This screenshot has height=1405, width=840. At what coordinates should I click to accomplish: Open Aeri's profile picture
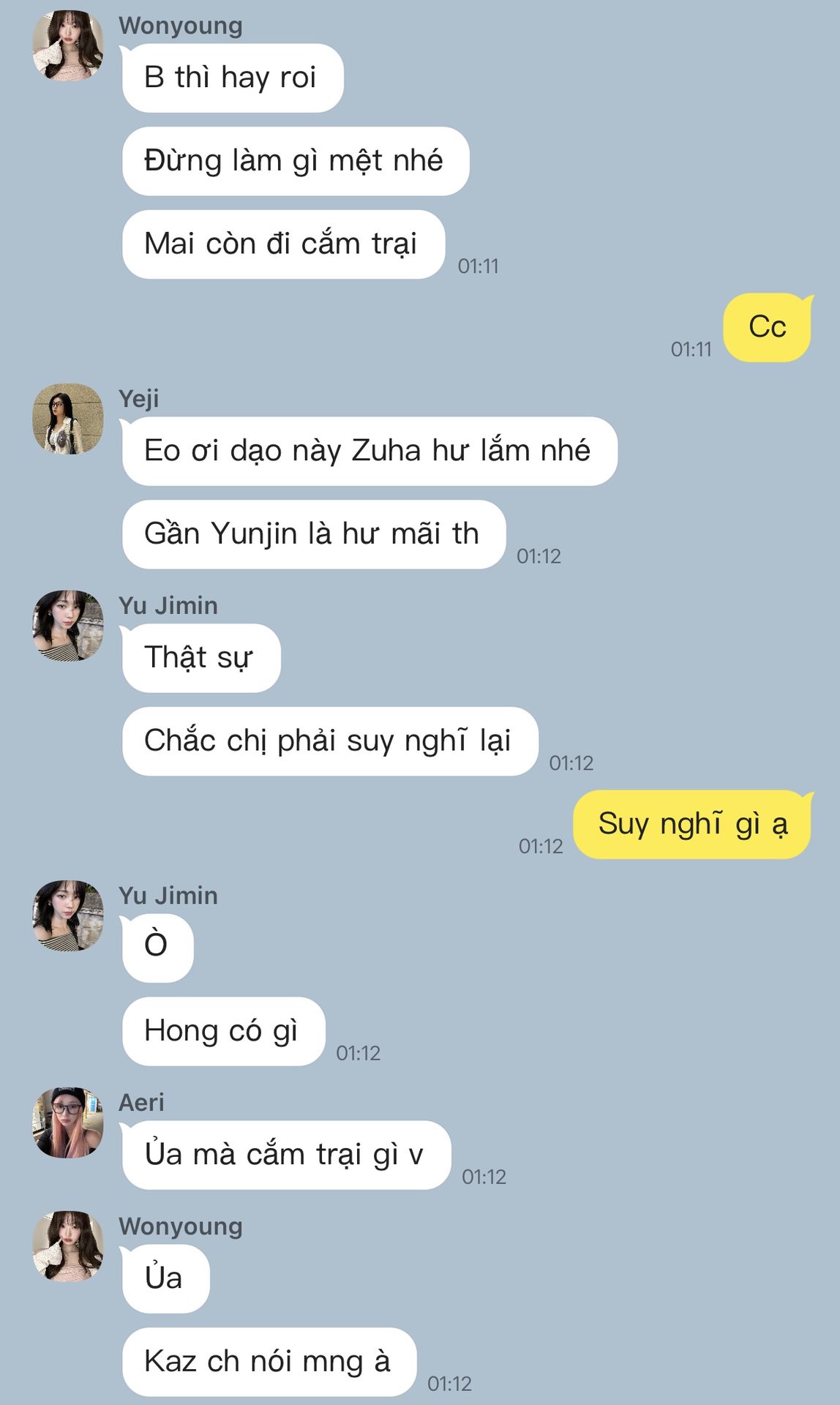(x=67, y=1123)
